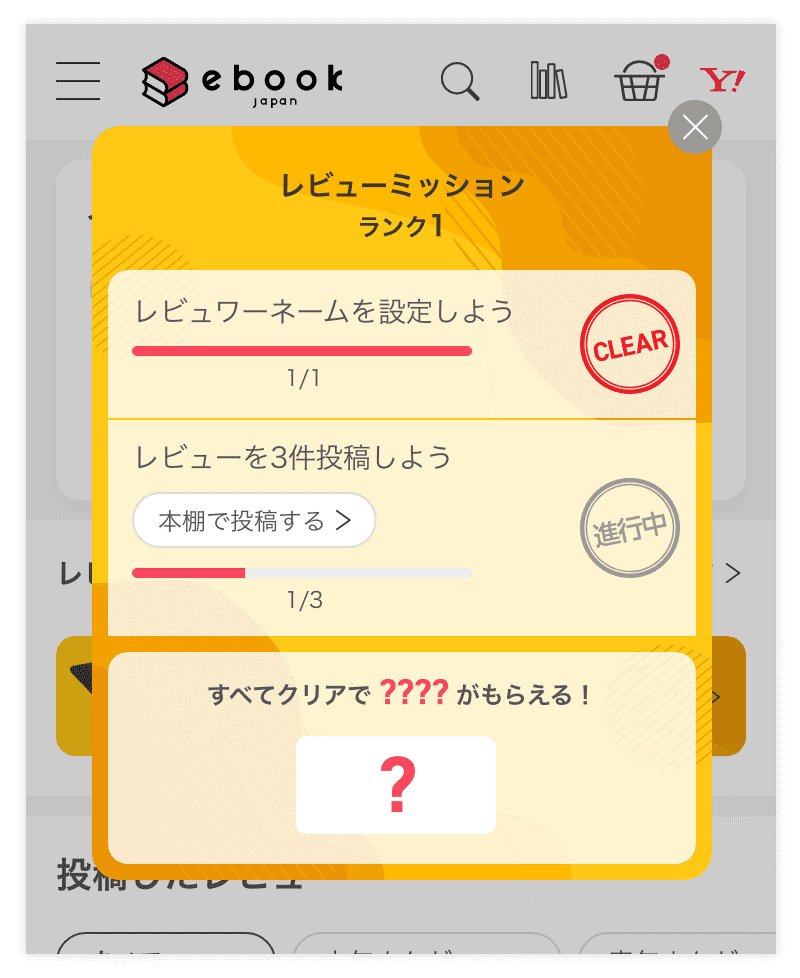Open the bookshelf icon

[x=548, y=81]
